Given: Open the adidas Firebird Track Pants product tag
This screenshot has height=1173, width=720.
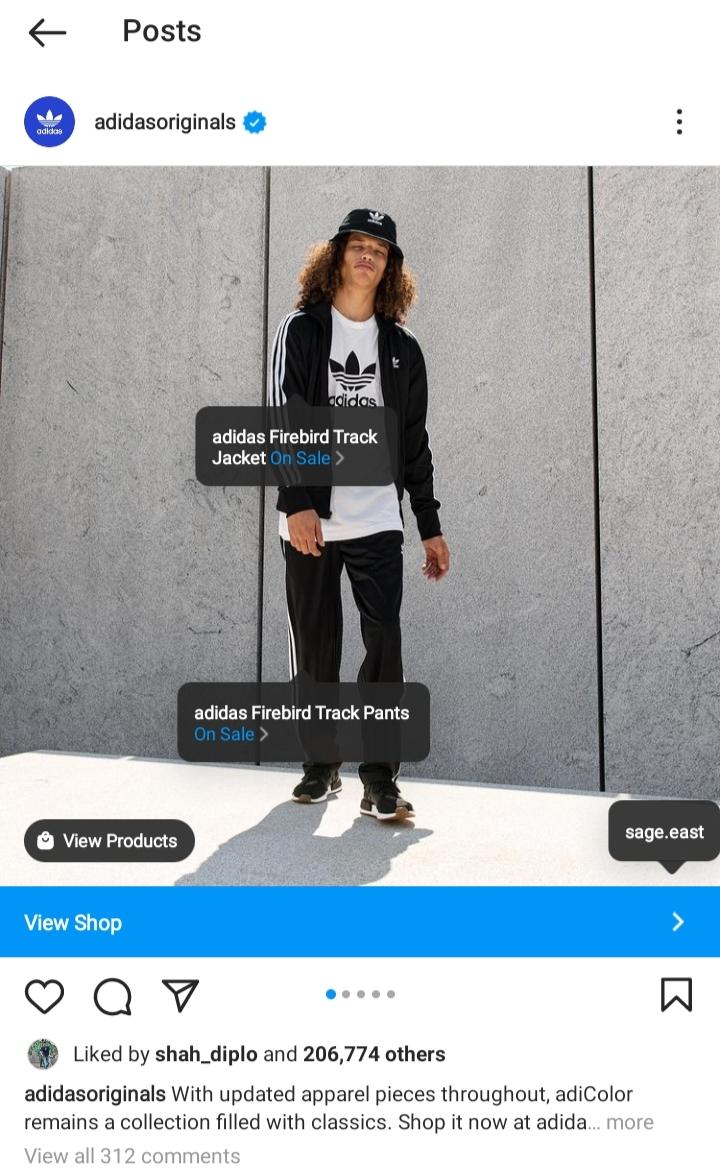Looking at the screenshot, I should 303,723.
